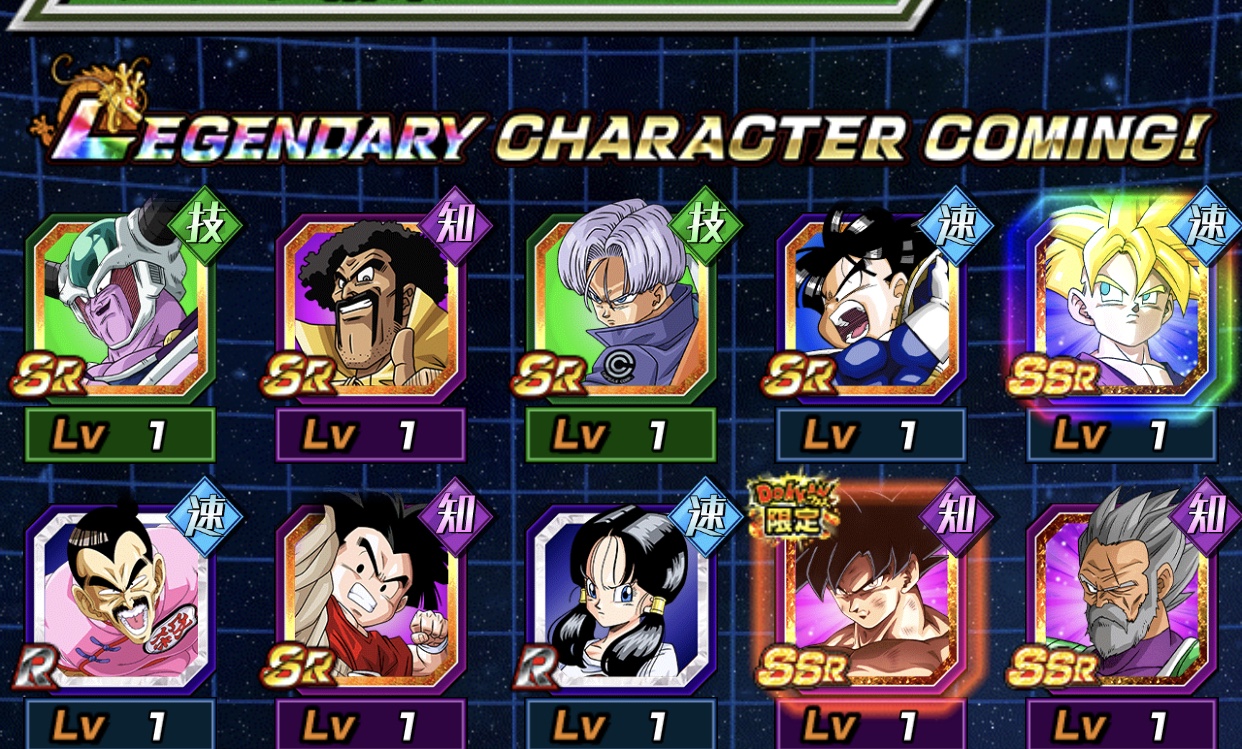Viewport: 1242px width, 749px height.
Task: Select the SR kid in red gi clenching fist
Action: coord(370,597)
